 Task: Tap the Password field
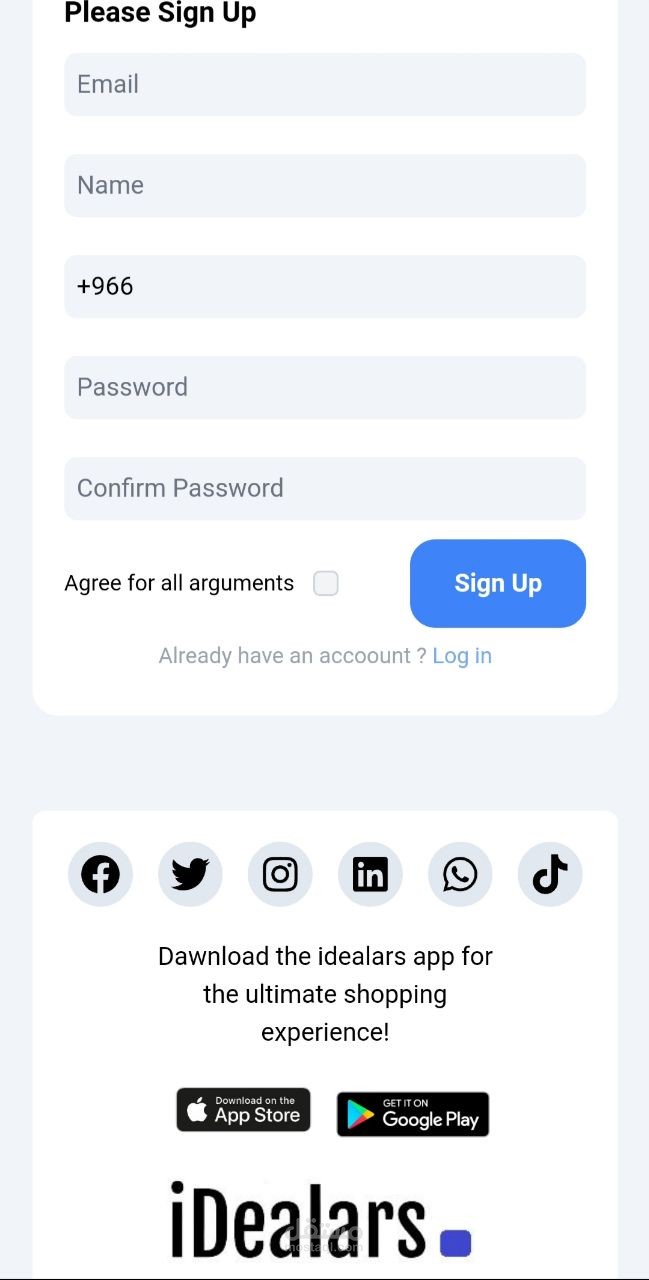(x=325, y=387)
